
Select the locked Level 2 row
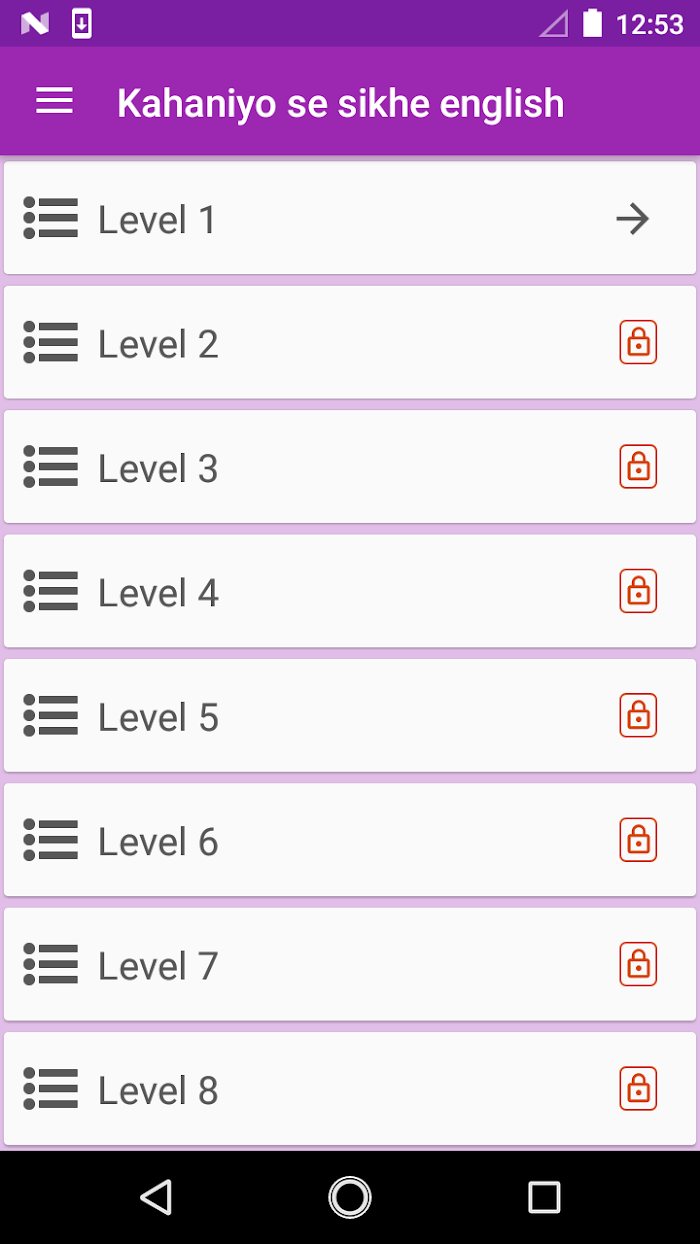coord(350,342)
